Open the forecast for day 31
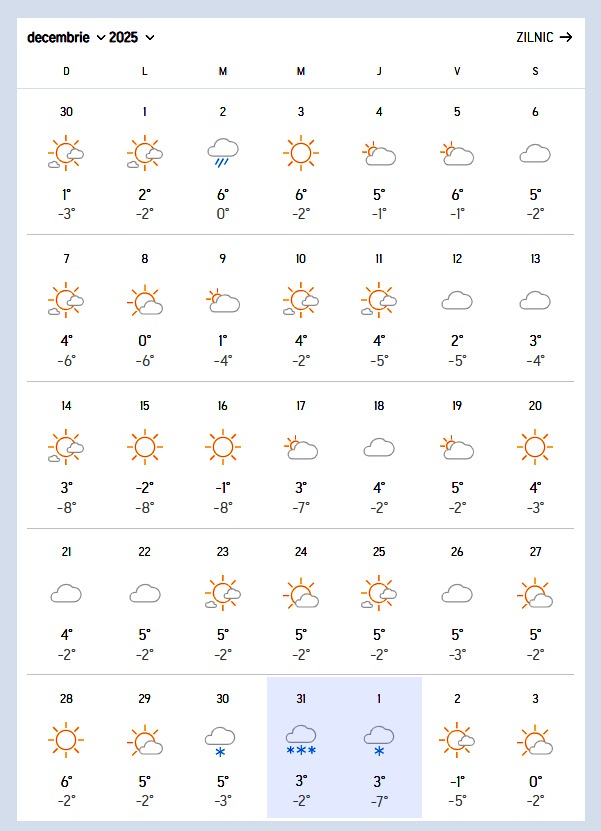601x831 pixels. tap(301, 745)
